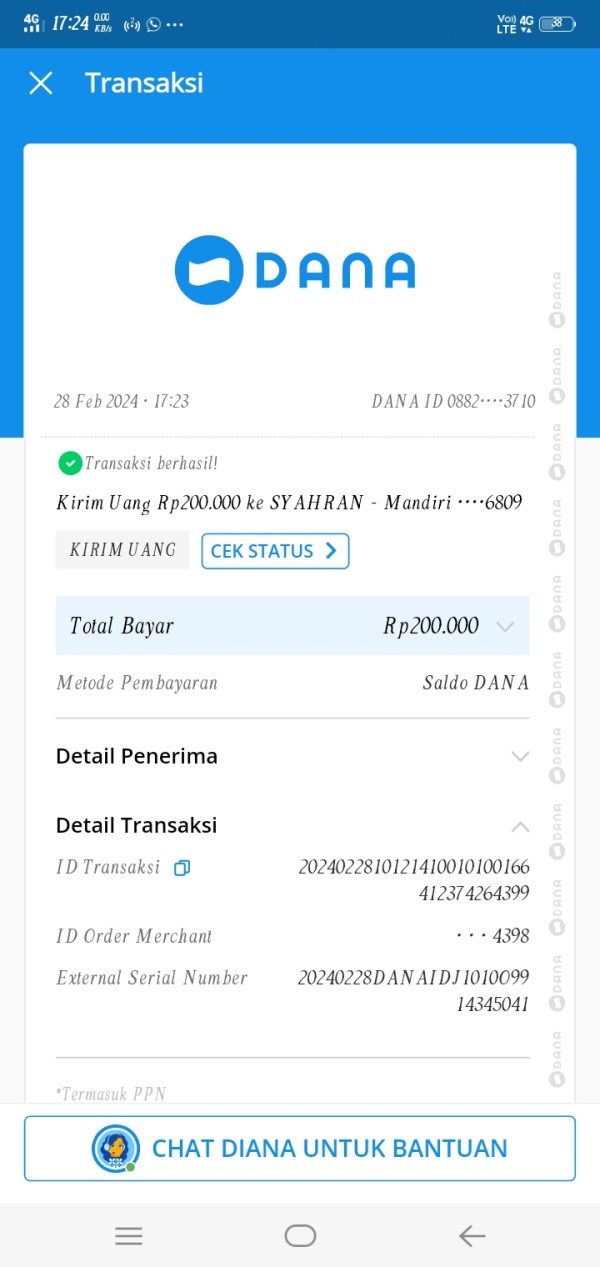
Task: Open recent apps from the navigation bar
Action: [129, 1236]
